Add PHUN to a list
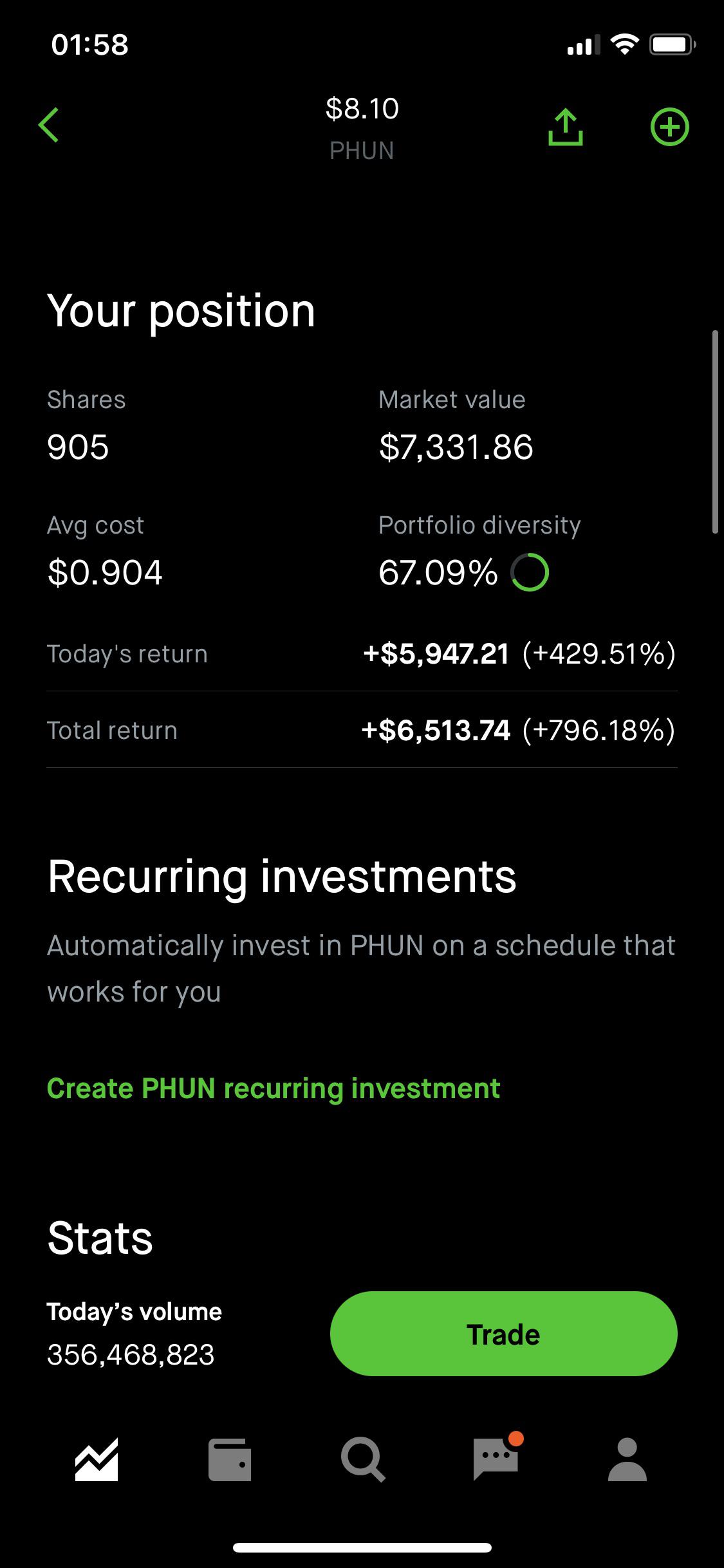Viewport: 724px width, 1568px height. point(669,127)
